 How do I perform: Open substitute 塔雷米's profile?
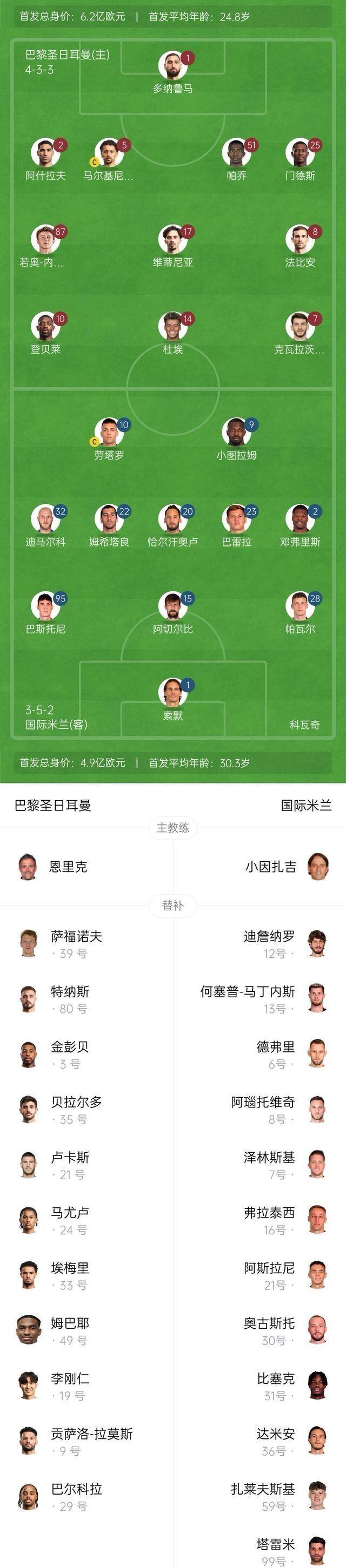pos(275,1552)
